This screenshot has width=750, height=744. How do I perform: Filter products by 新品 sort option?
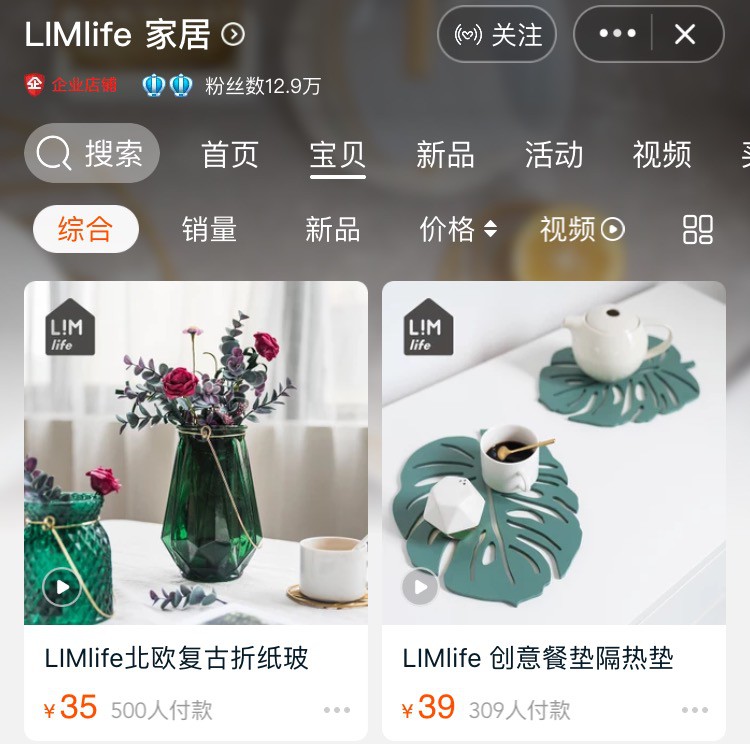coord(332,229)
